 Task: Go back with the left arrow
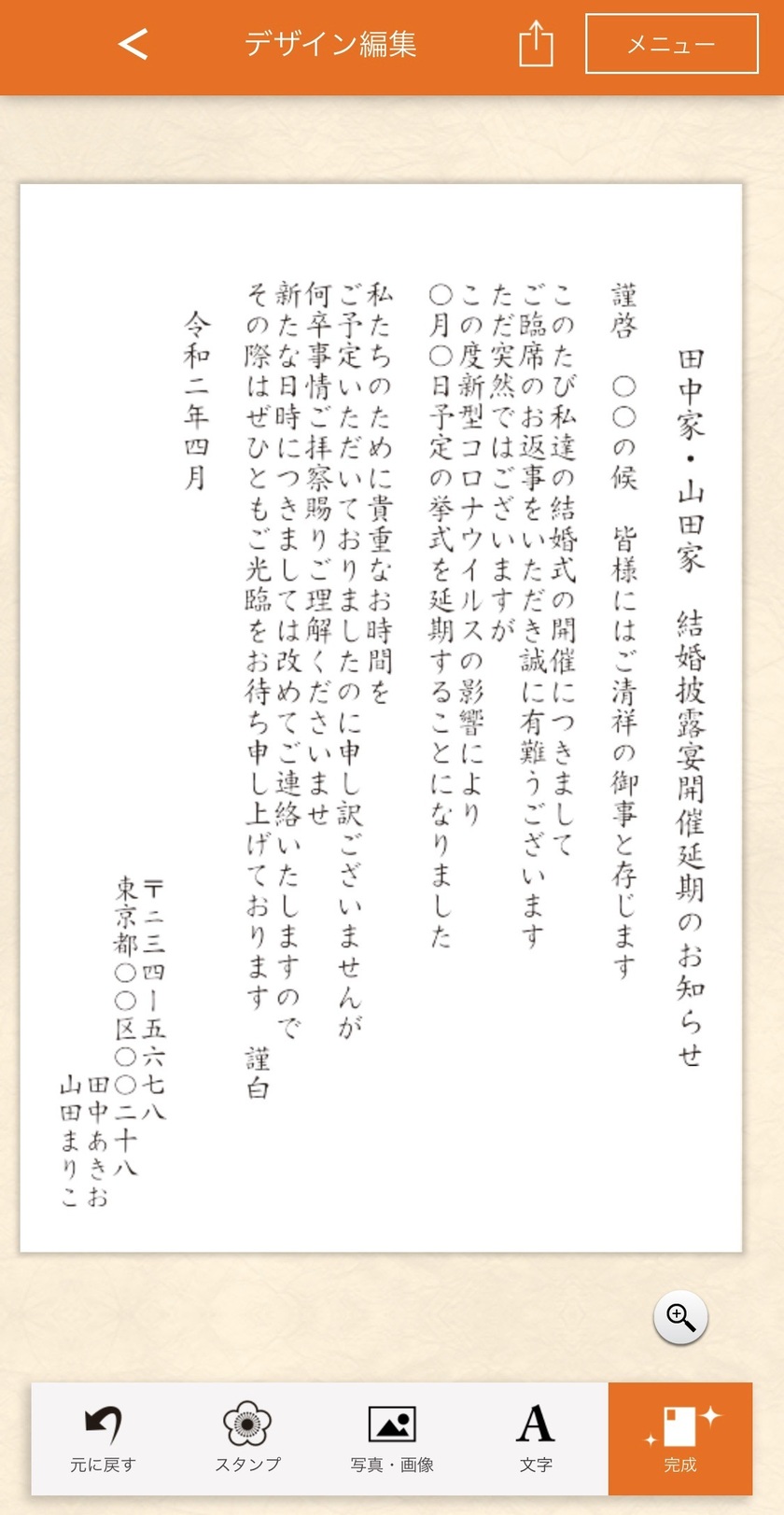pos(133,44)
